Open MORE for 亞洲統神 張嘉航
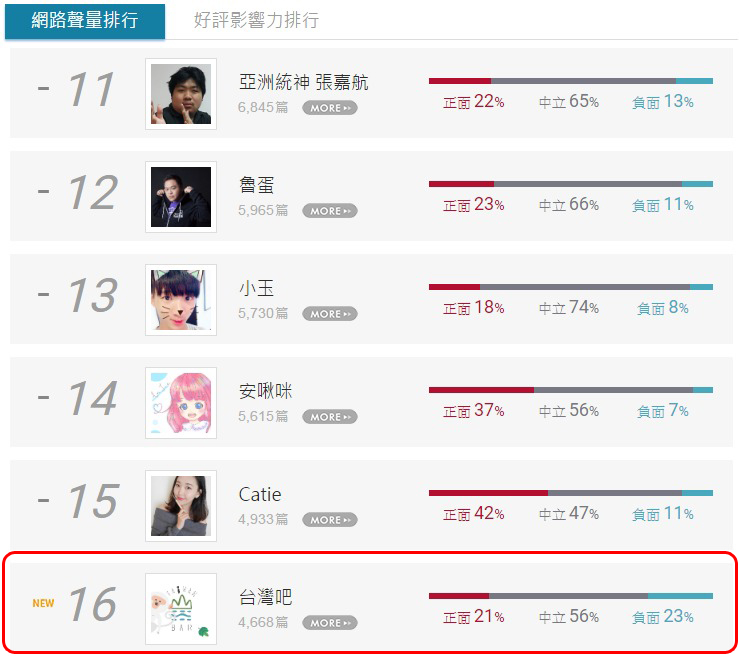The image size is (739, 656). tap(329, 108)
